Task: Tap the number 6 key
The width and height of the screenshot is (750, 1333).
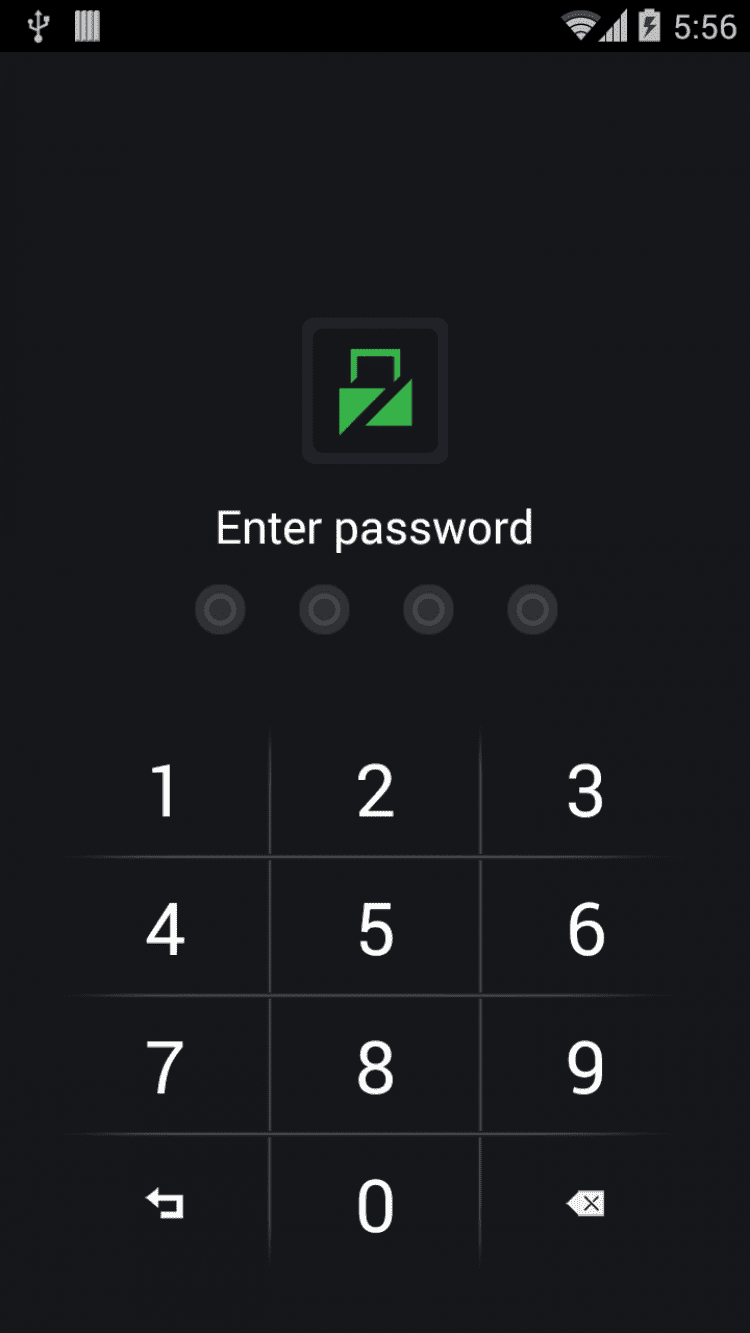Action: (585, 929)
